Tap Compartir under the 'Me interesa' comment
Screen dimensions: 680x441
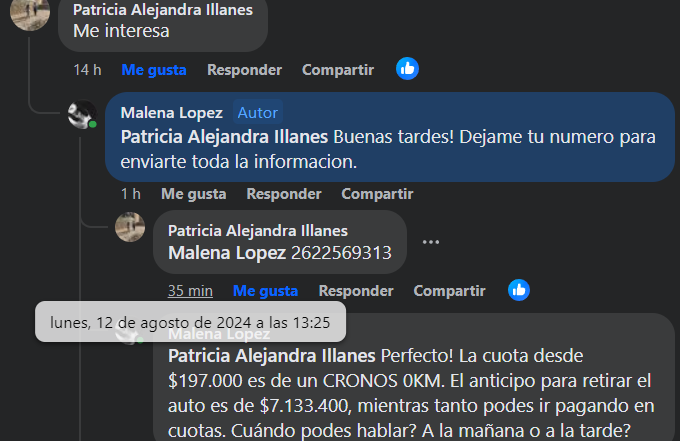click(338, 70)
